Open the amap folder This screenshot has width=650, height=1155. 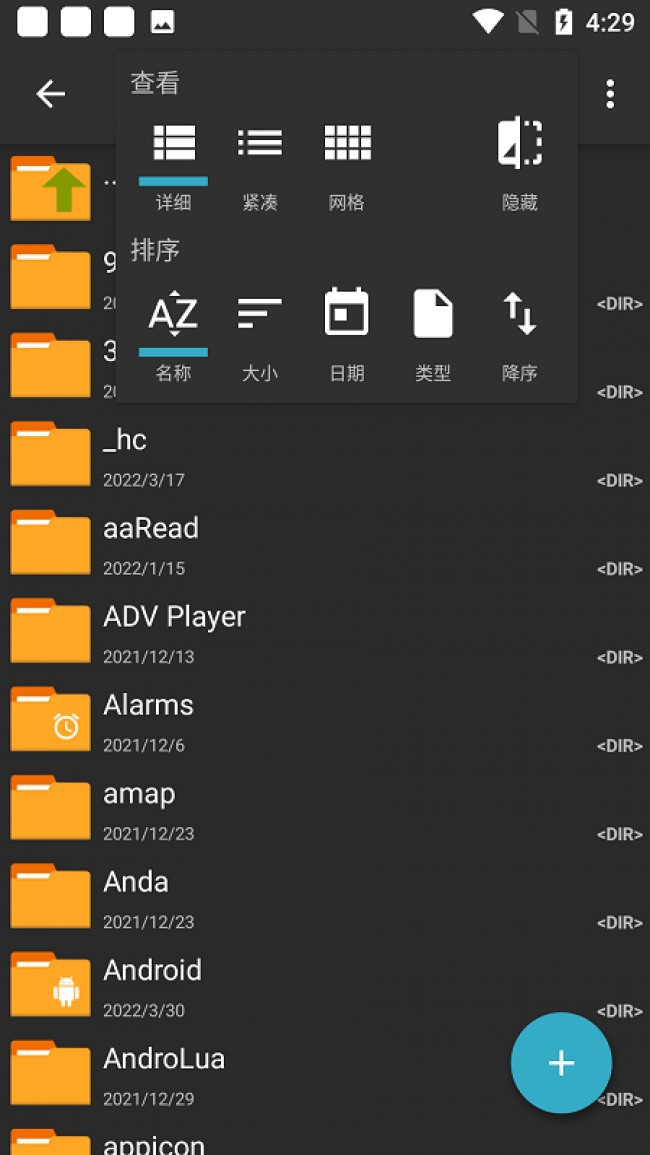300,808
